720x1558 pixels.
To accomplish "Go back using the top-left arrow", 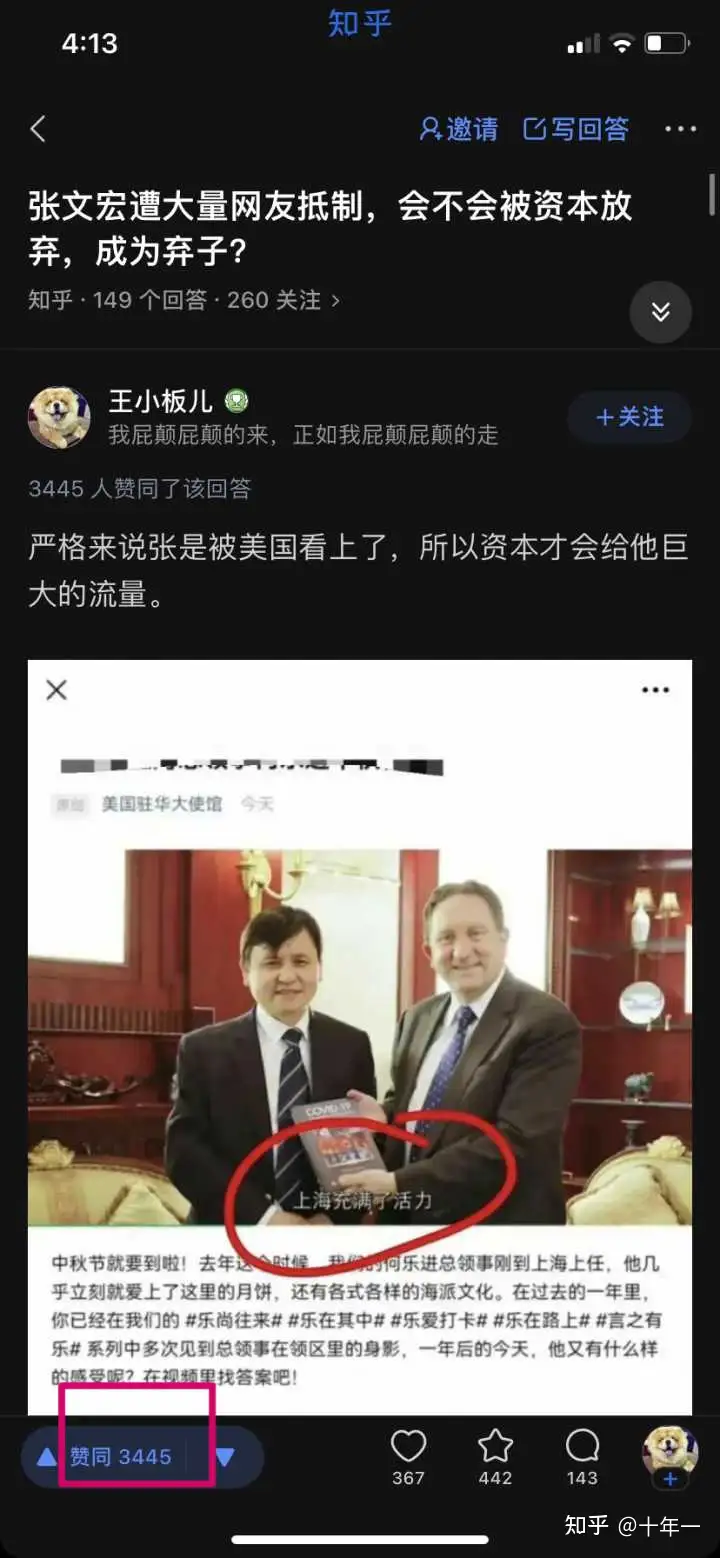I will [38, 129].
